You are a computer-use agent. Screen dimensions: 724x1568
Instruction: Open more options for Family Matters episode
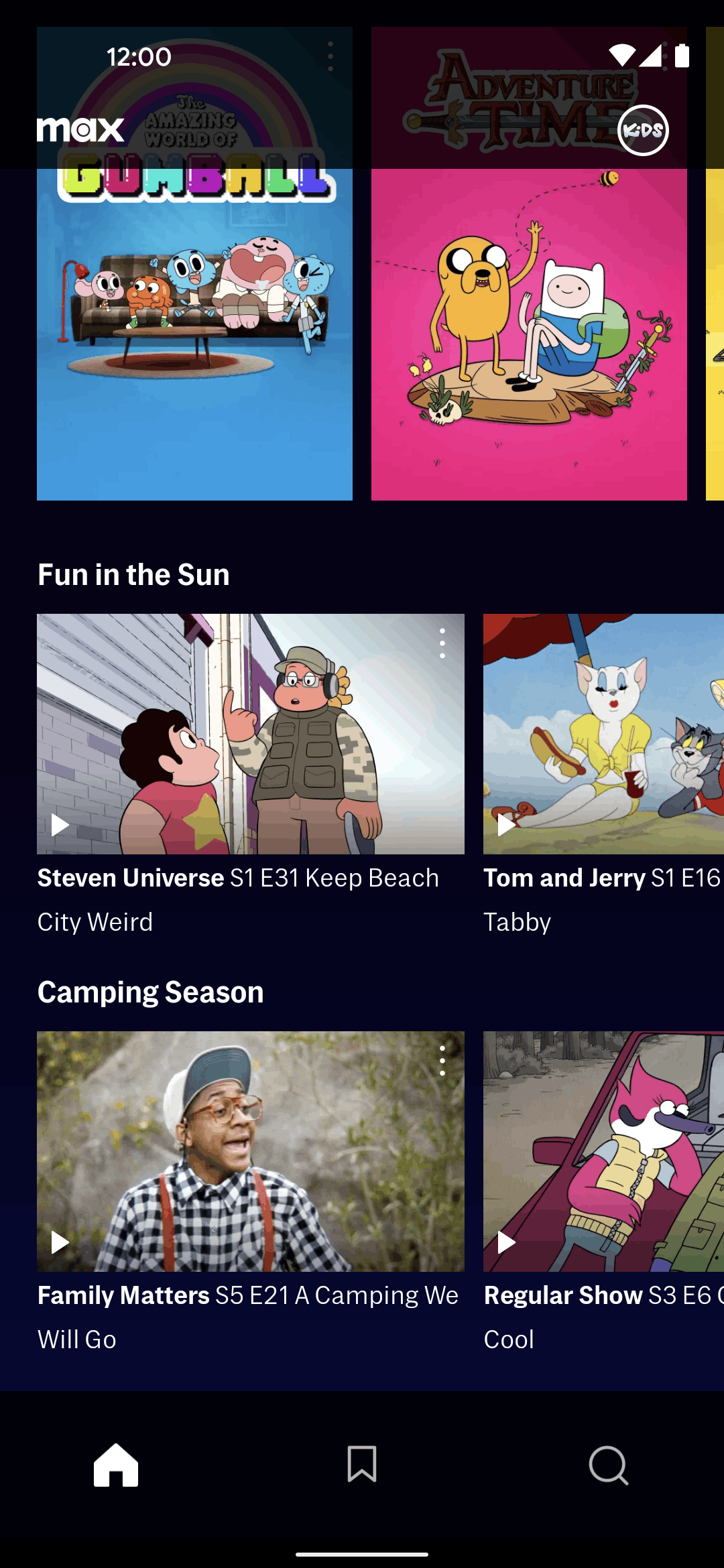coord(442,1061)
